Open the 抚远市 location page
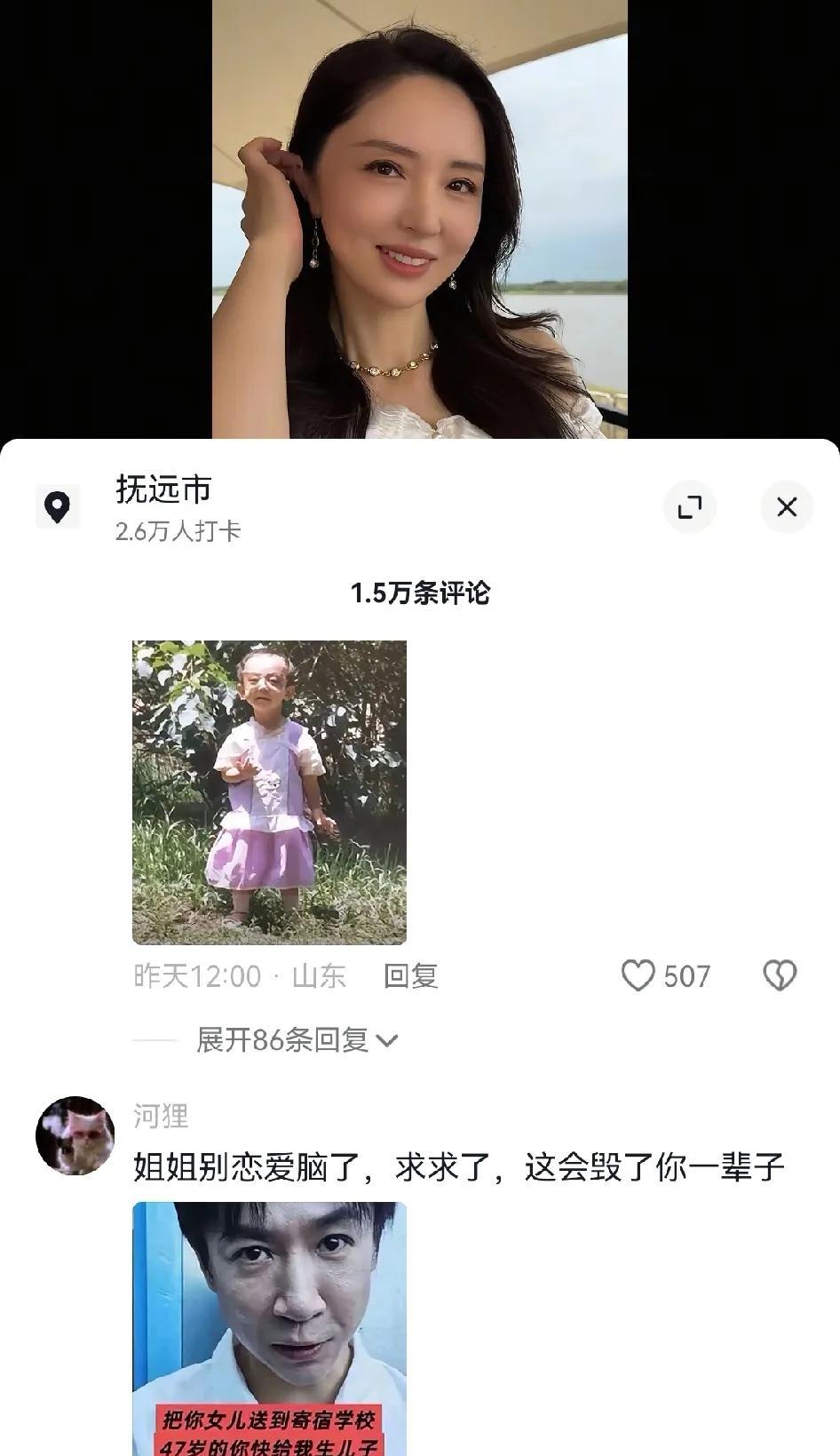Image resolution: width=840 pixels, height=1456 pixels. pos(163,489)
